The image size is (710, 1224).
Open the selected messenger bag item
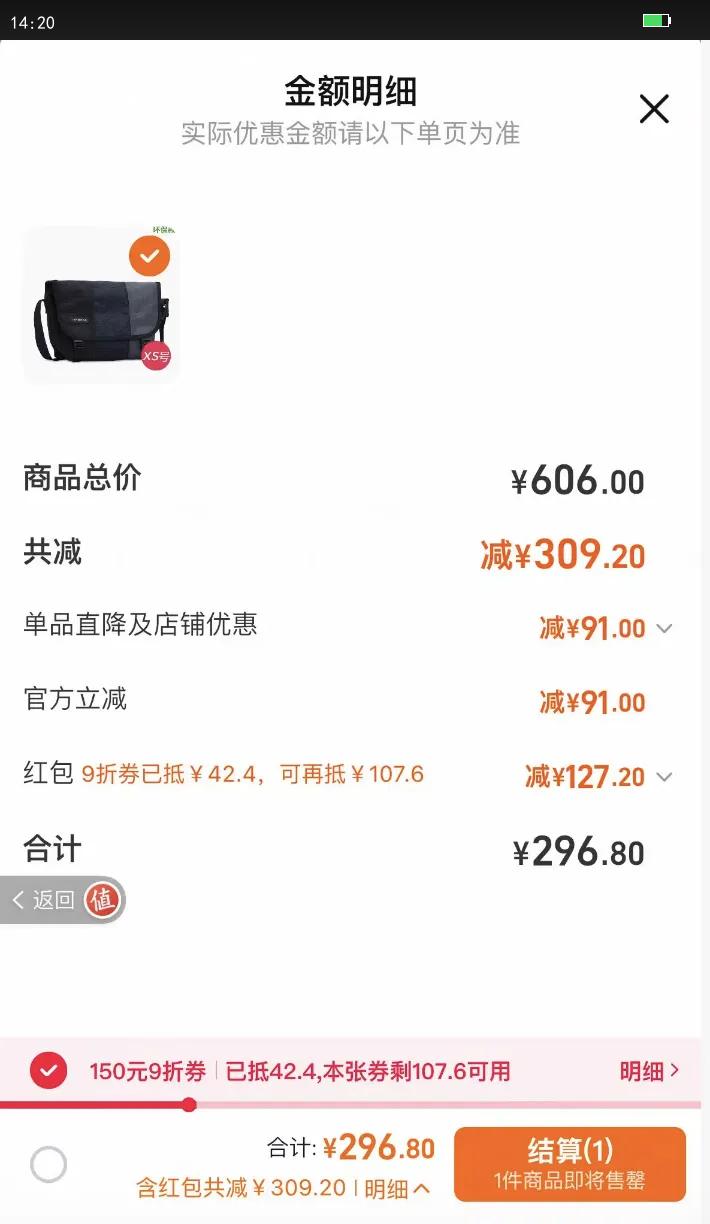pyautogui.click(x=100, y=305)
